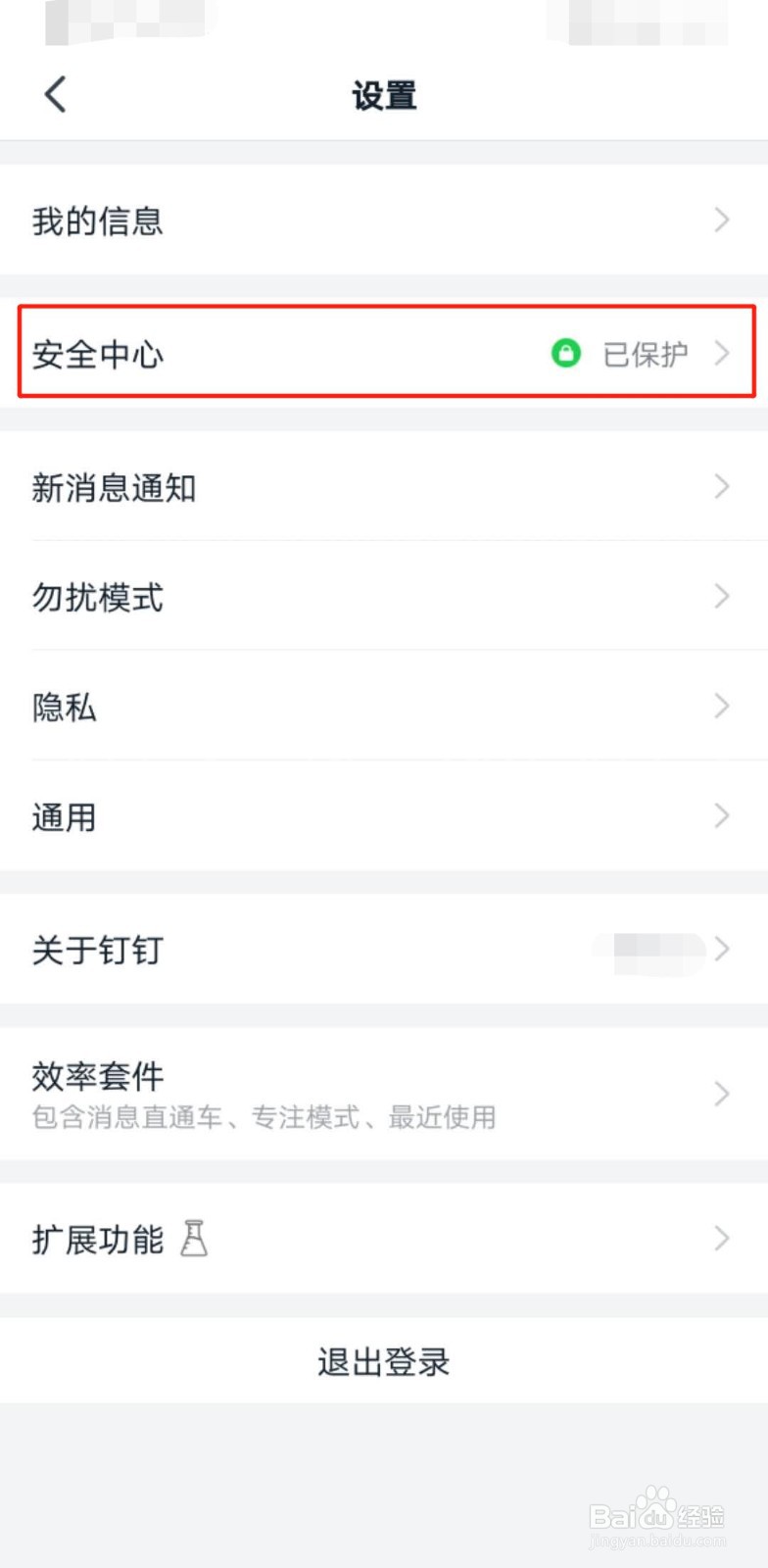The height and width of the screenshot is (1568, 768).
Task: Open 勿扰模式 do-not-disturb settings
Action: click(x=294, y=597)
